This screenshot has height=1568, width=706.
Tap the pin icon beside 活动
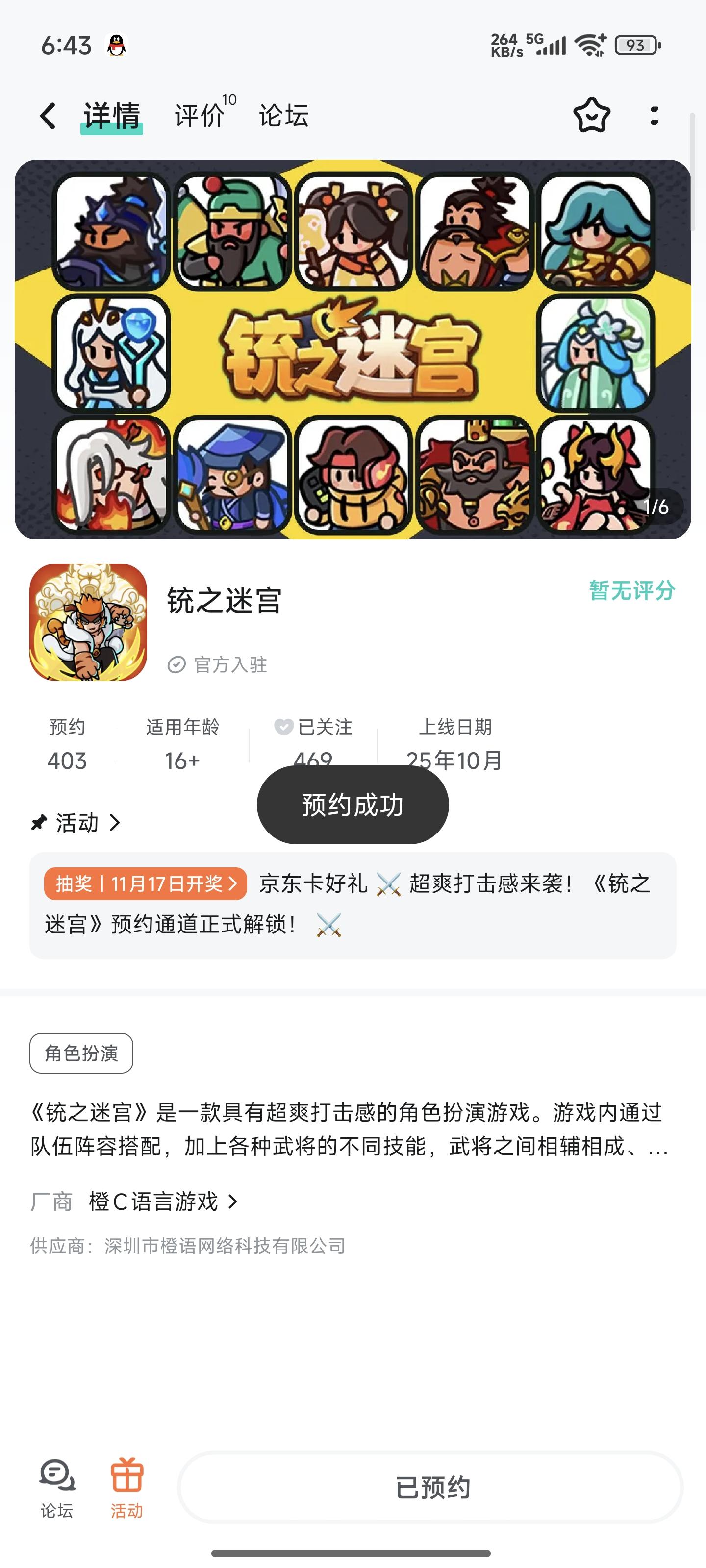pyautogui.click(x=38, y=823)
